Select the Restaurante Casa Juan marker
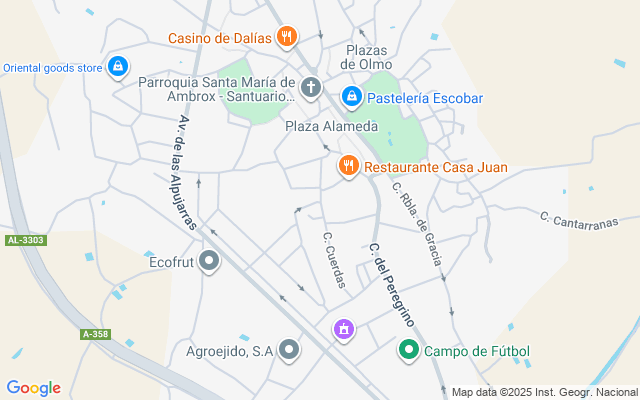 (349, 167)
